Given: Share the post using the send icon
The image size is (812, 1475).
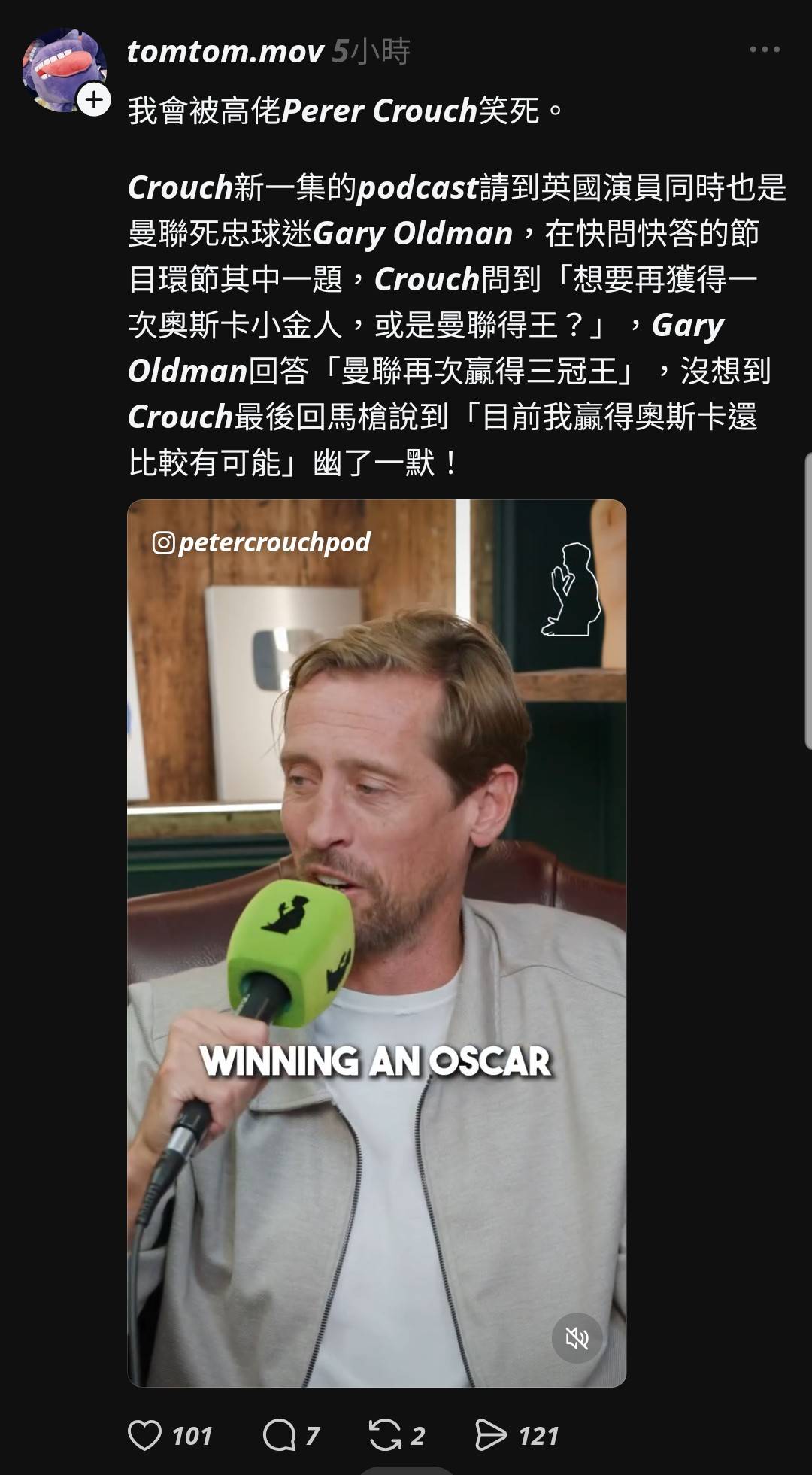Looking at the screenshot, I should pos(491,1435).
